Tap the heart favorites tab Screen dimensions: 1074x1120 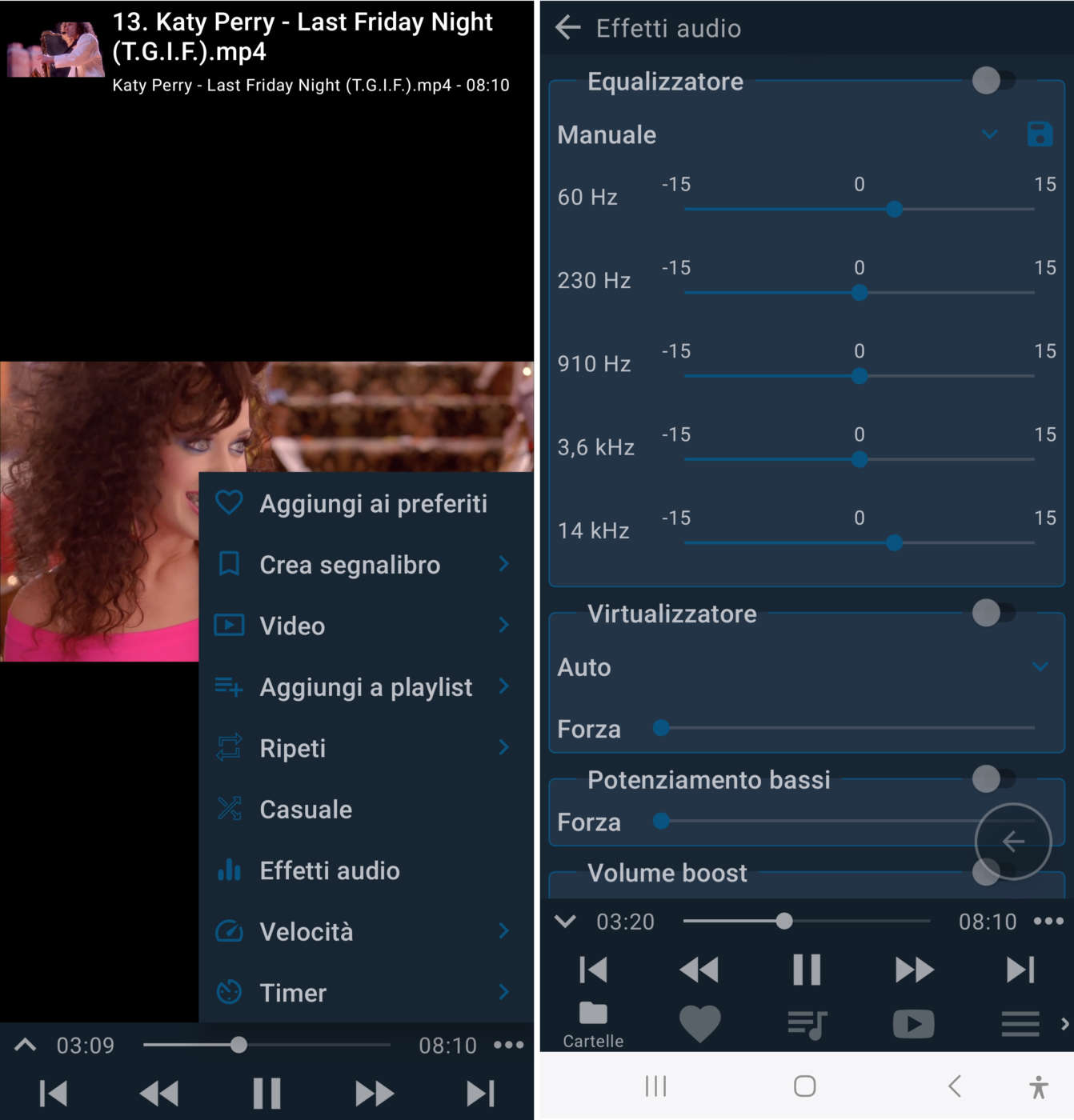699,1023
